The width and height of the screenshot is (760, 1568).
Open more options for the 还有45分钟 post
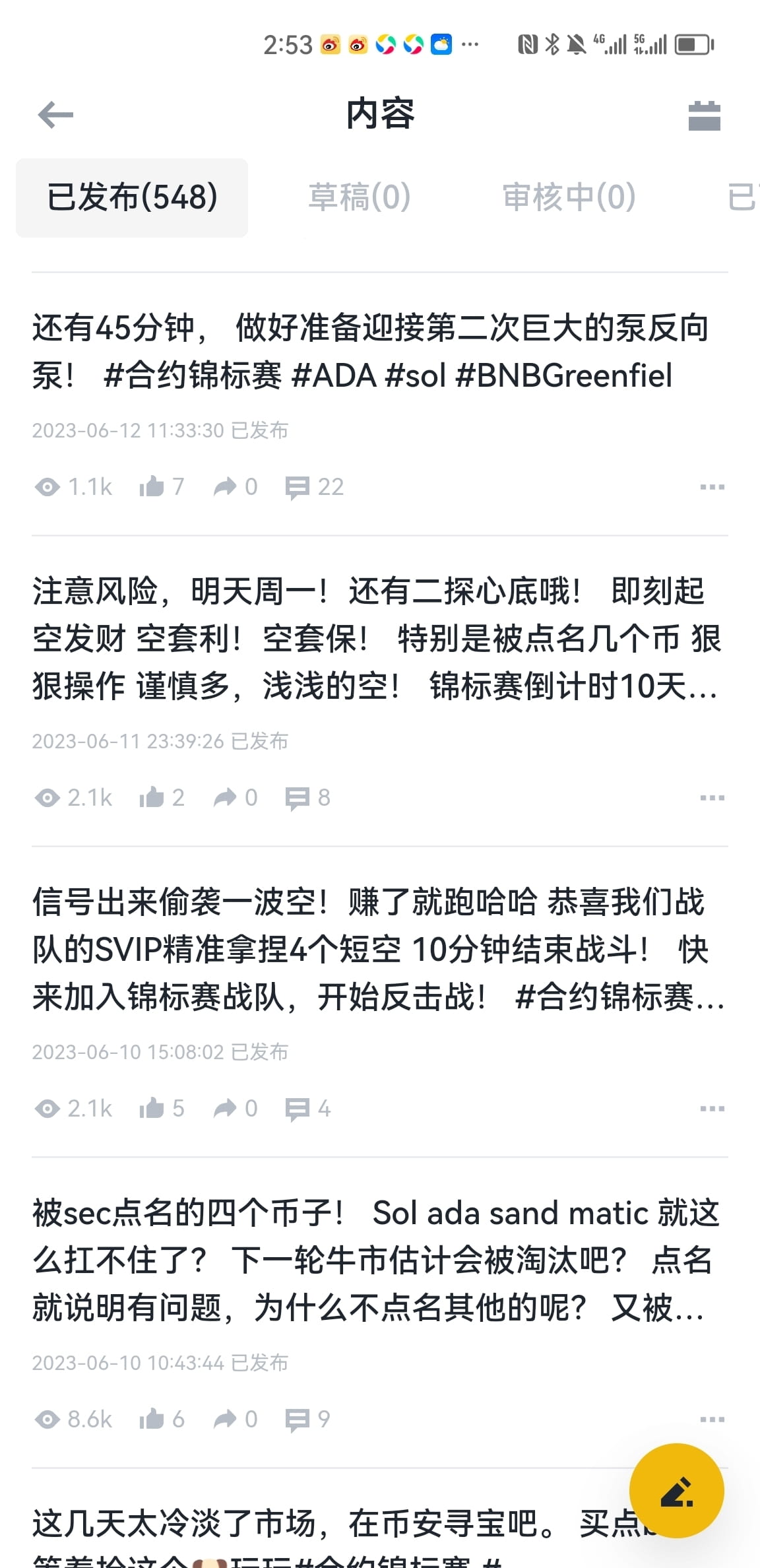pyautogui.click(x=712, y=487)
